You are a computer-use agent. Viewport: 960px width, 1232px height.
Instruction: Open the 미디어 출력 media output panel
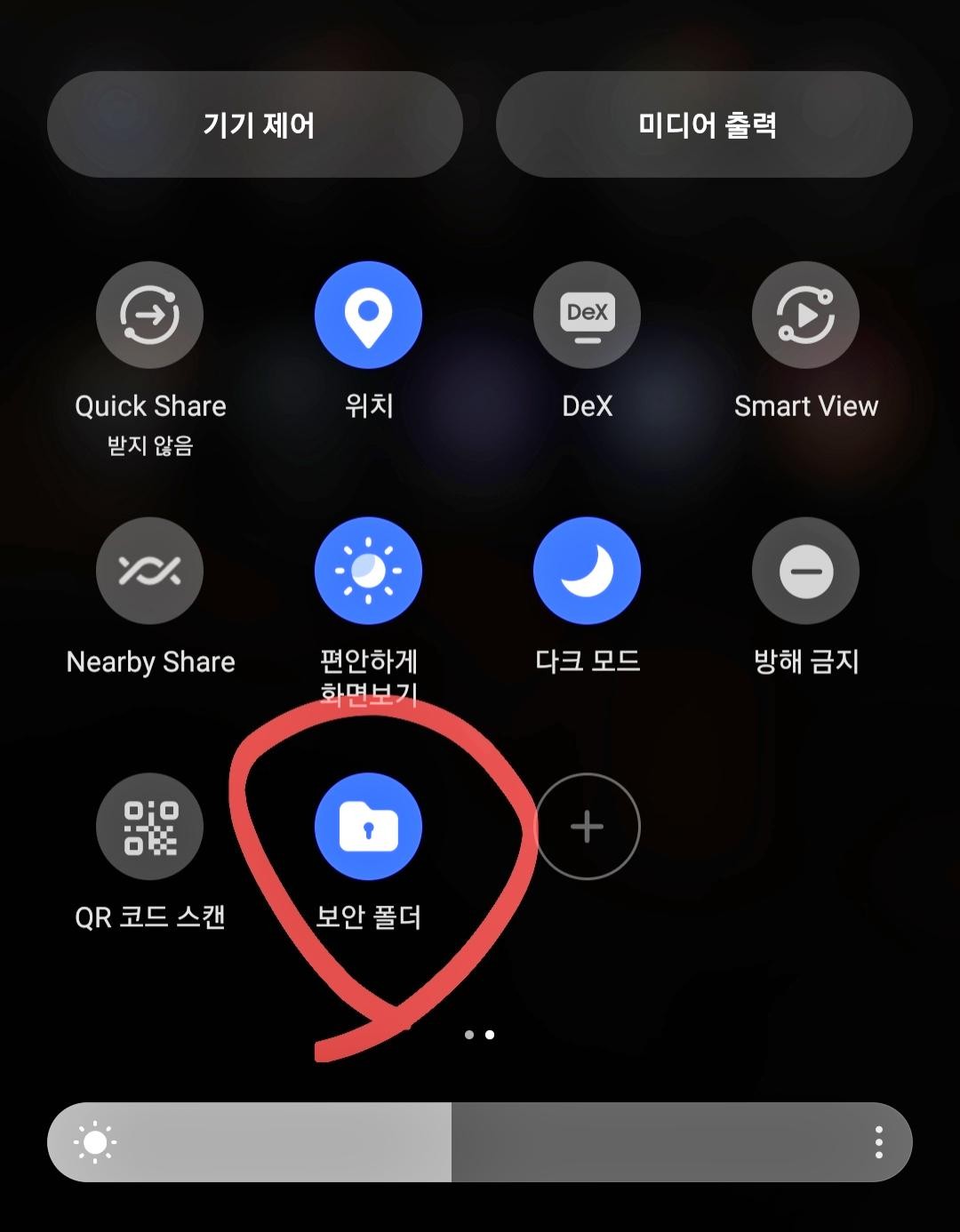[x=705, y=125]
